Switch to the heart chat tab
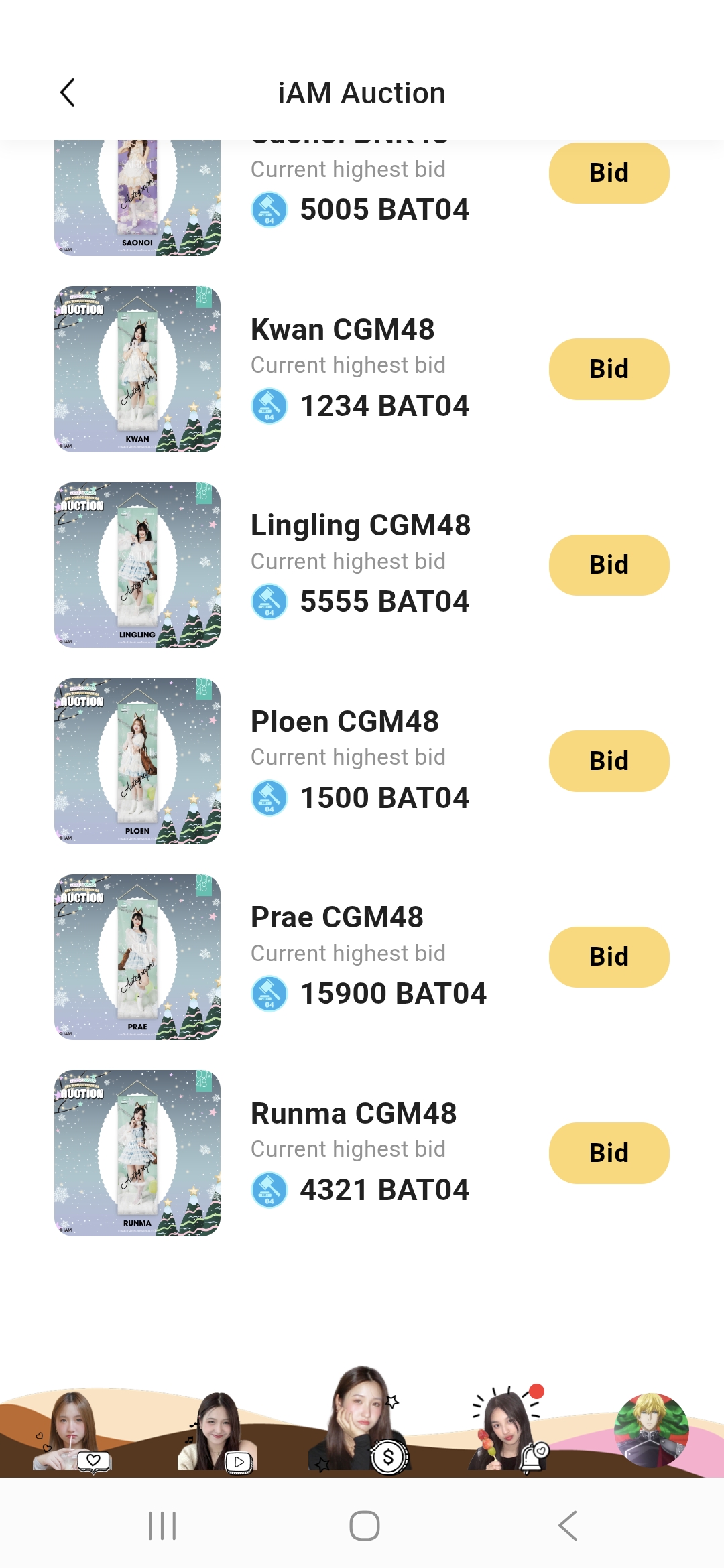 tap(74, 1434)
